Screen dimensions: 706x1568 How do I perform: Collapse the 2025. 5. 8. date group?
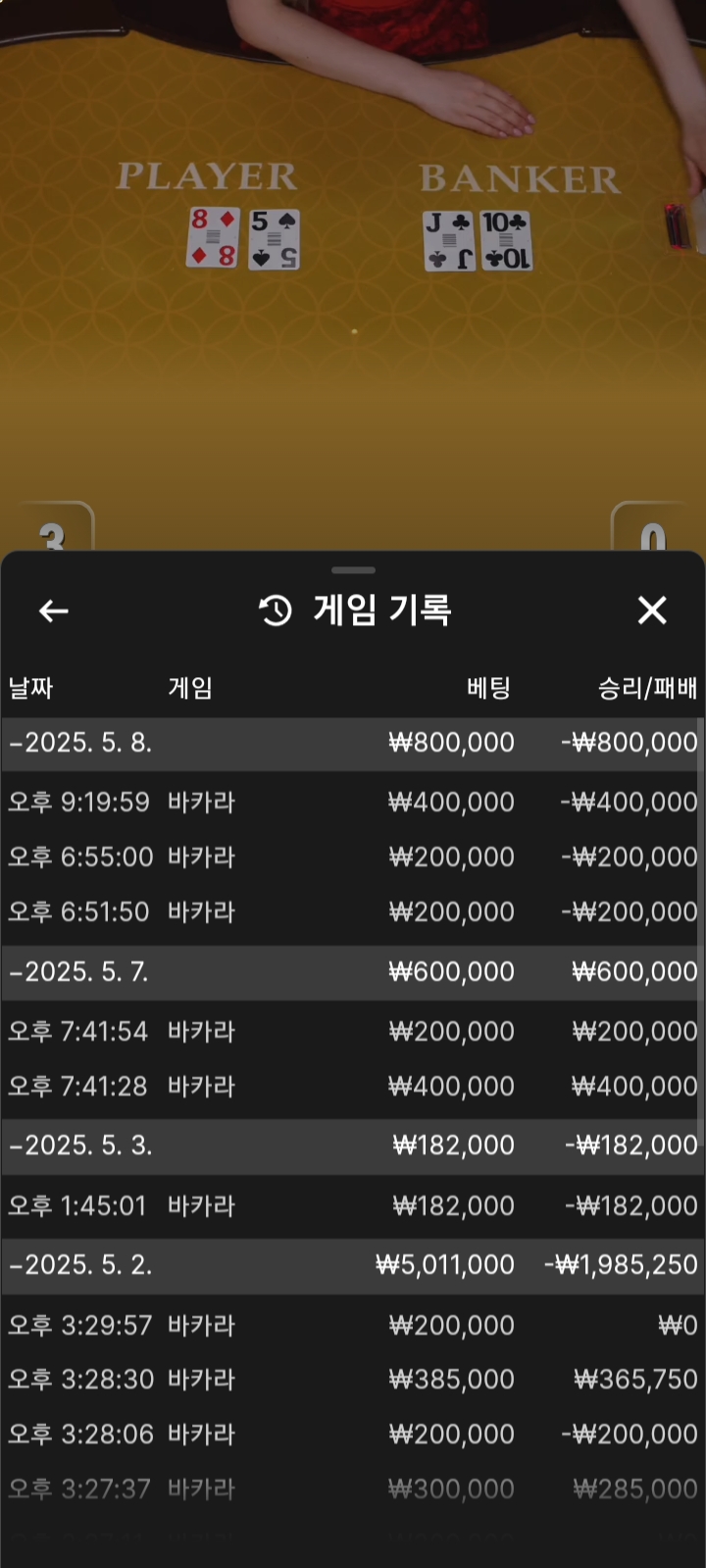tap(82, 744)
